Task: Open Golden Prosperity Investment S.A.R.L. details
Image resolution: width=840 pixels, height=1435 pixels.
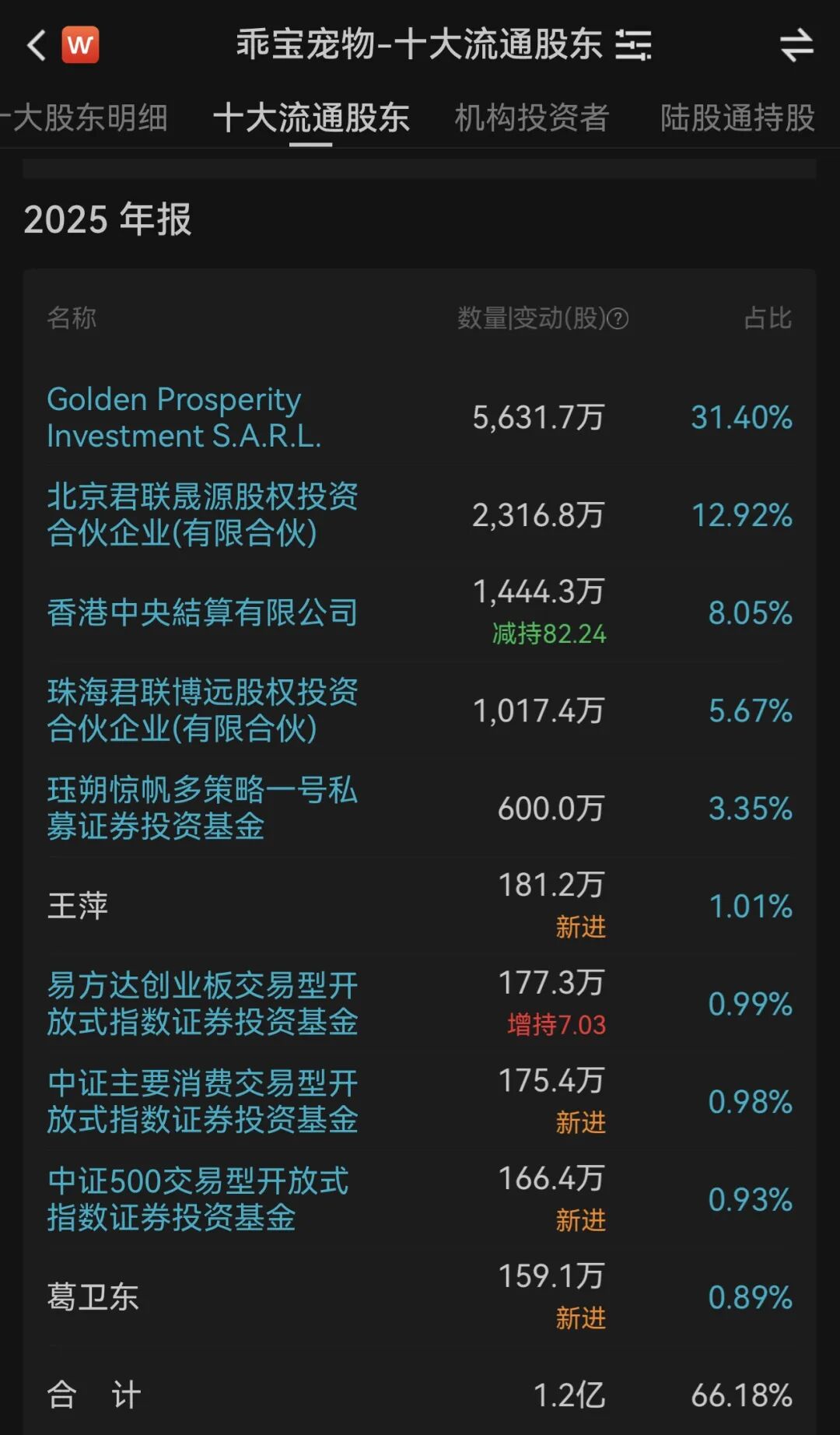Action: tap(184, 418)
